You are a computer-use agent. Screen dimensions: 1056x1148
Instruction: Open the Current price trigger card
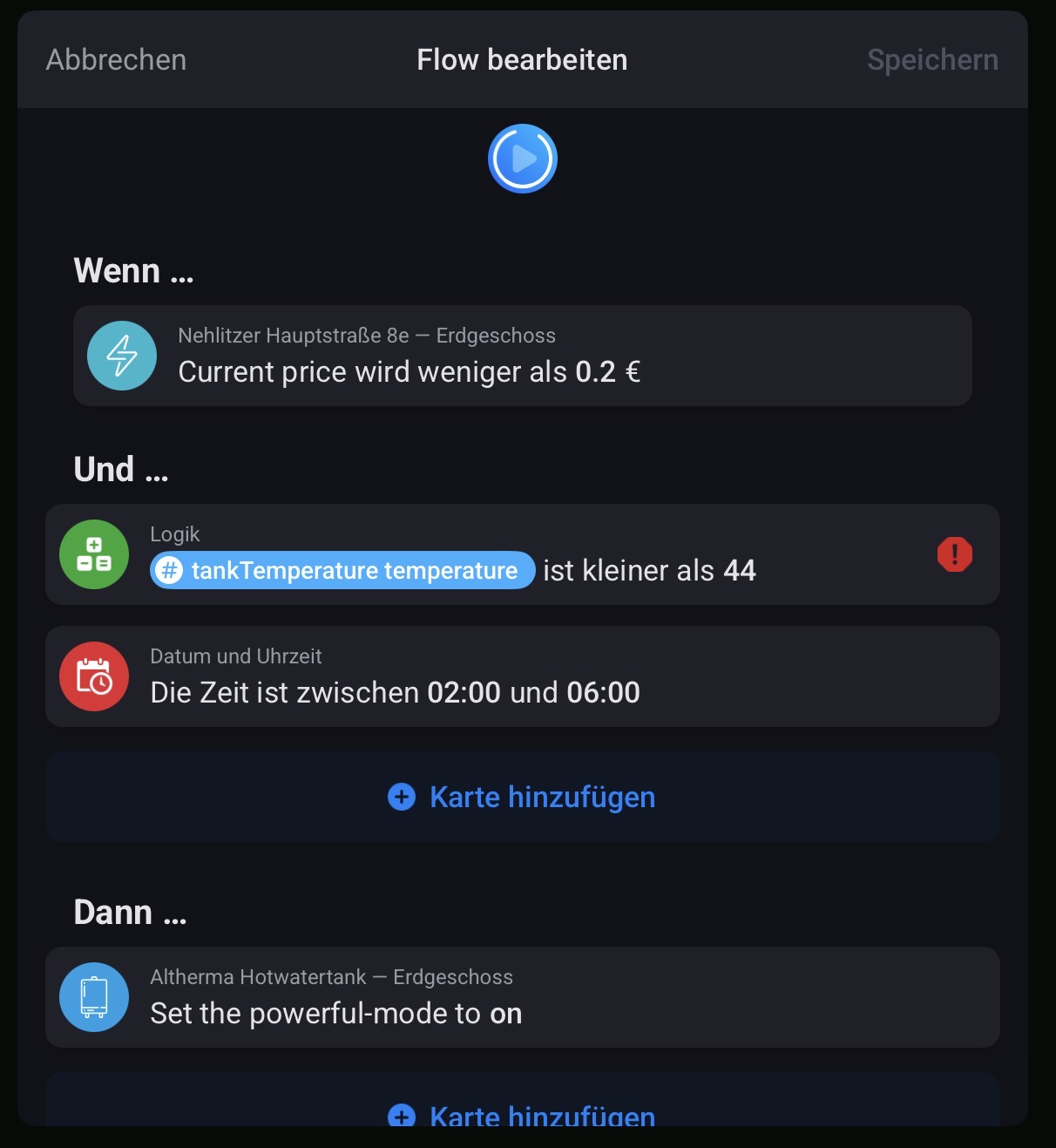click(522, 356)
